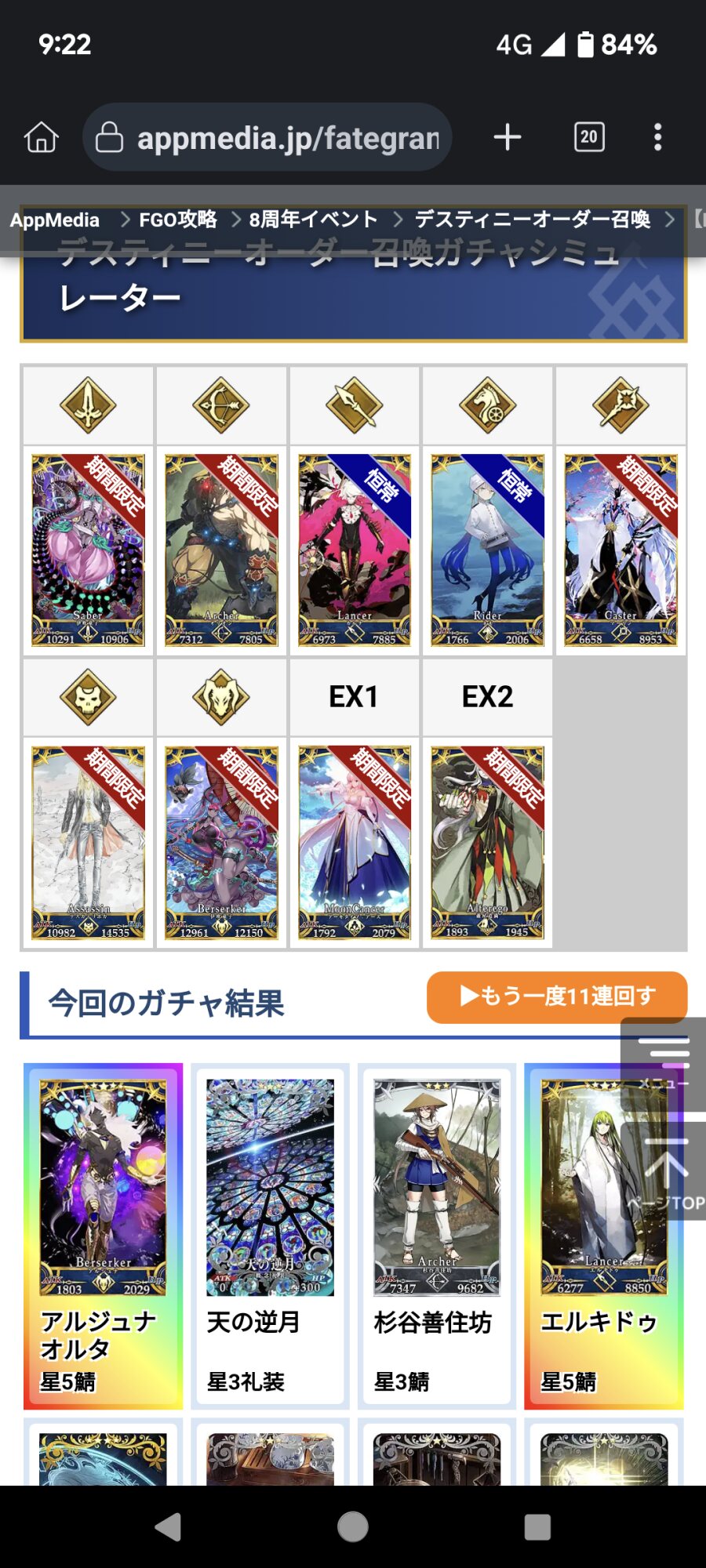Go to the browser home page
The height and width of the screenshot is (1568, 706).
pyautogui.click(x=42, y=137)
